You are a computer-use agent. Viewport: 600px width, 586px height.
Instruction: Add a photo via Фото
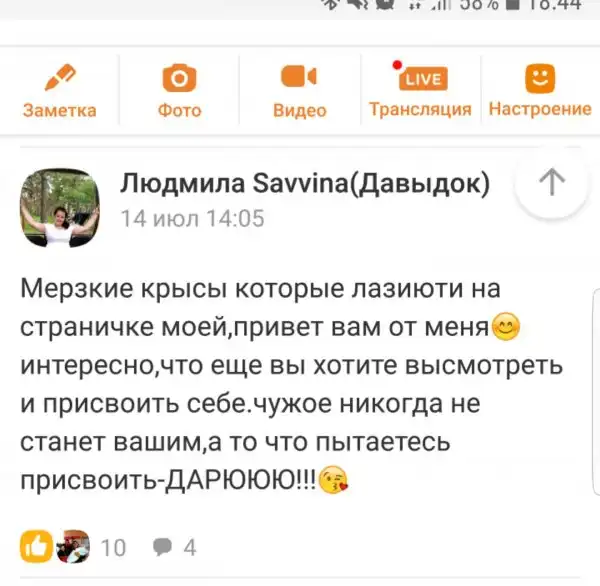pyautogui.click(x=179, y=89)
